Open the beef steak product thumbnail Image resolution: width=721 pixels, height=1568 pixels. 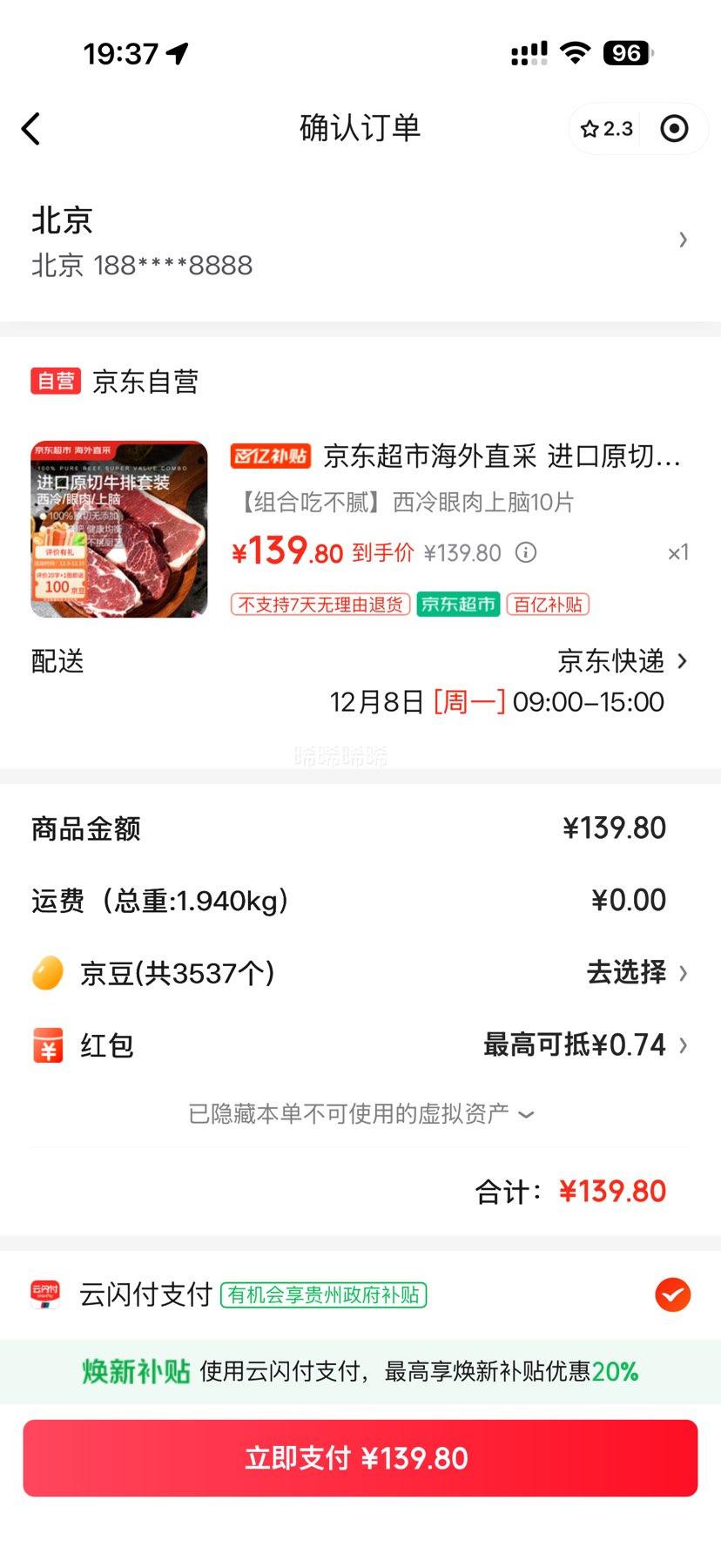coord(119,530)
